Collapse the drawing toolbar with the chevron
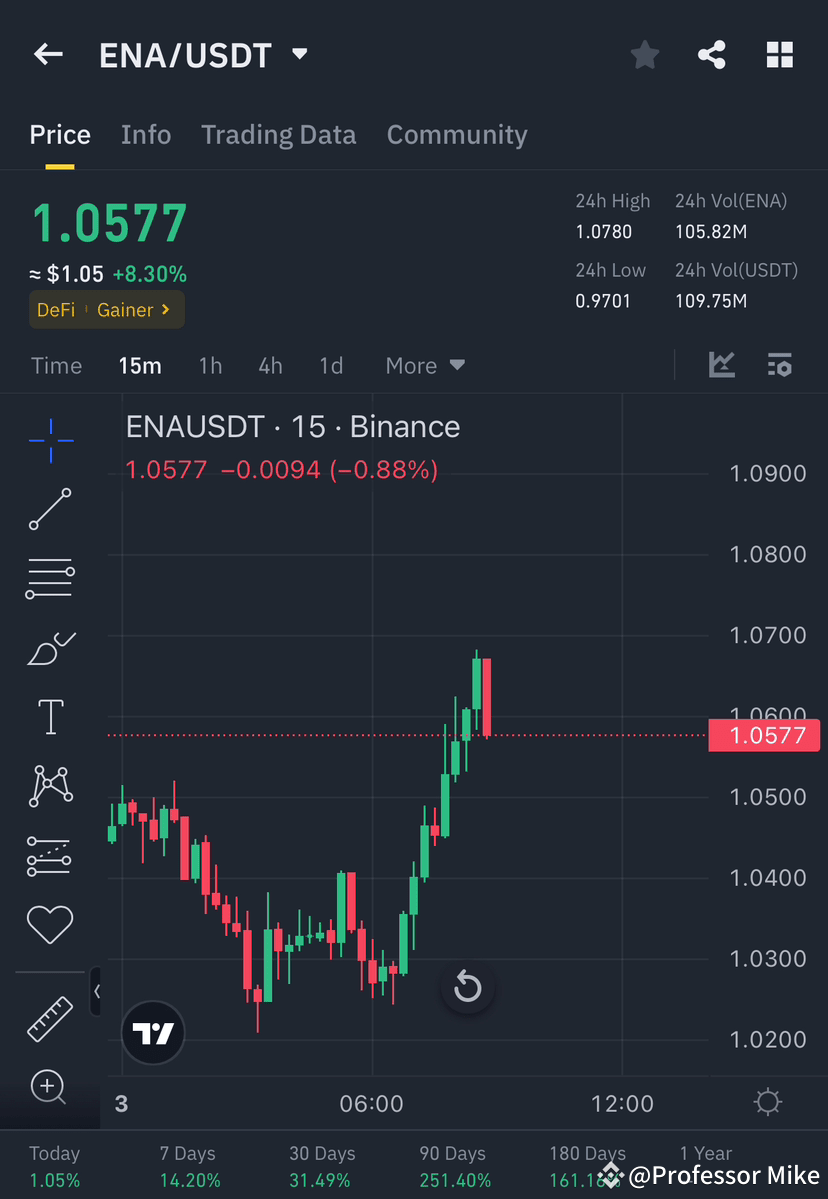The width and height of the screenshot is (828, 1199). (x=97, y=991)
